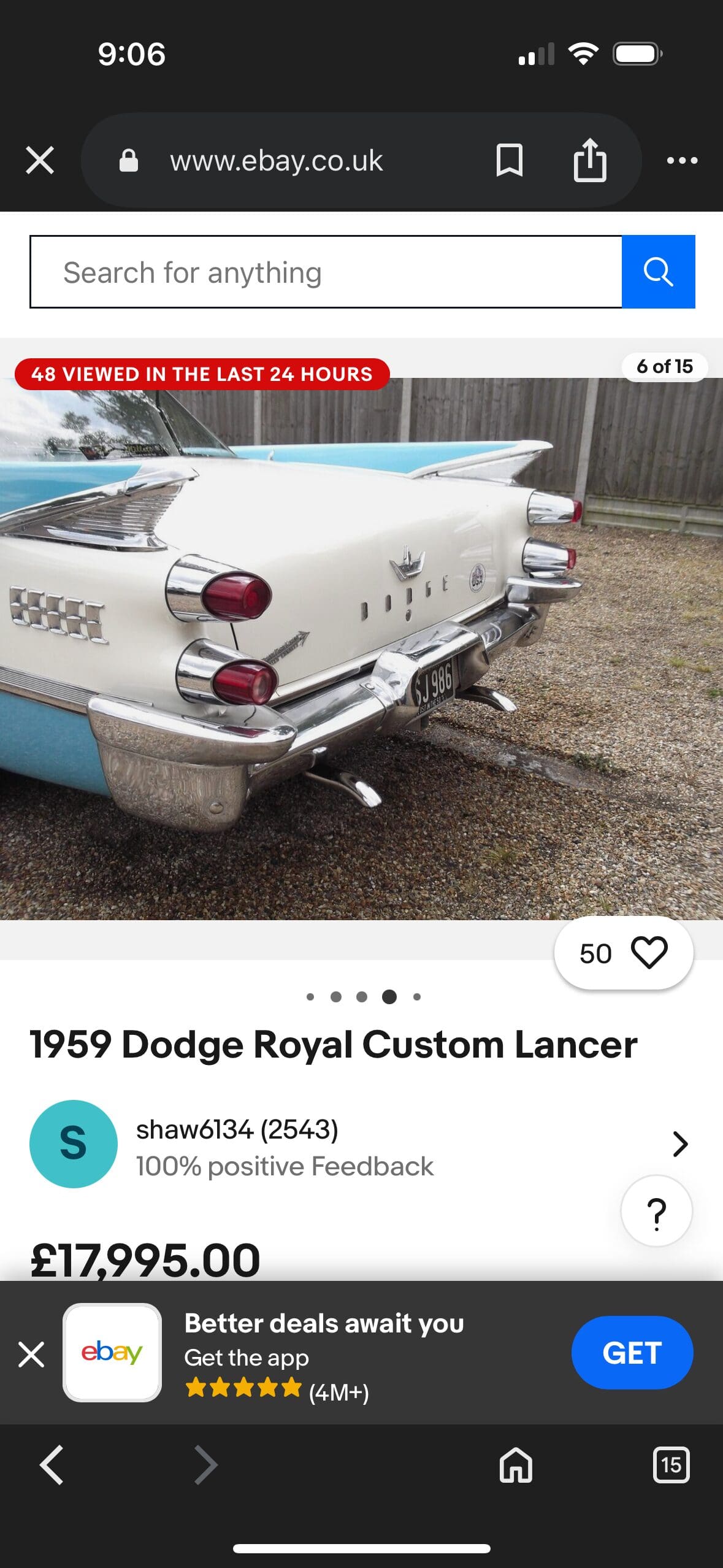
Task: Share the page via share icon
Action: pos(589,160)
